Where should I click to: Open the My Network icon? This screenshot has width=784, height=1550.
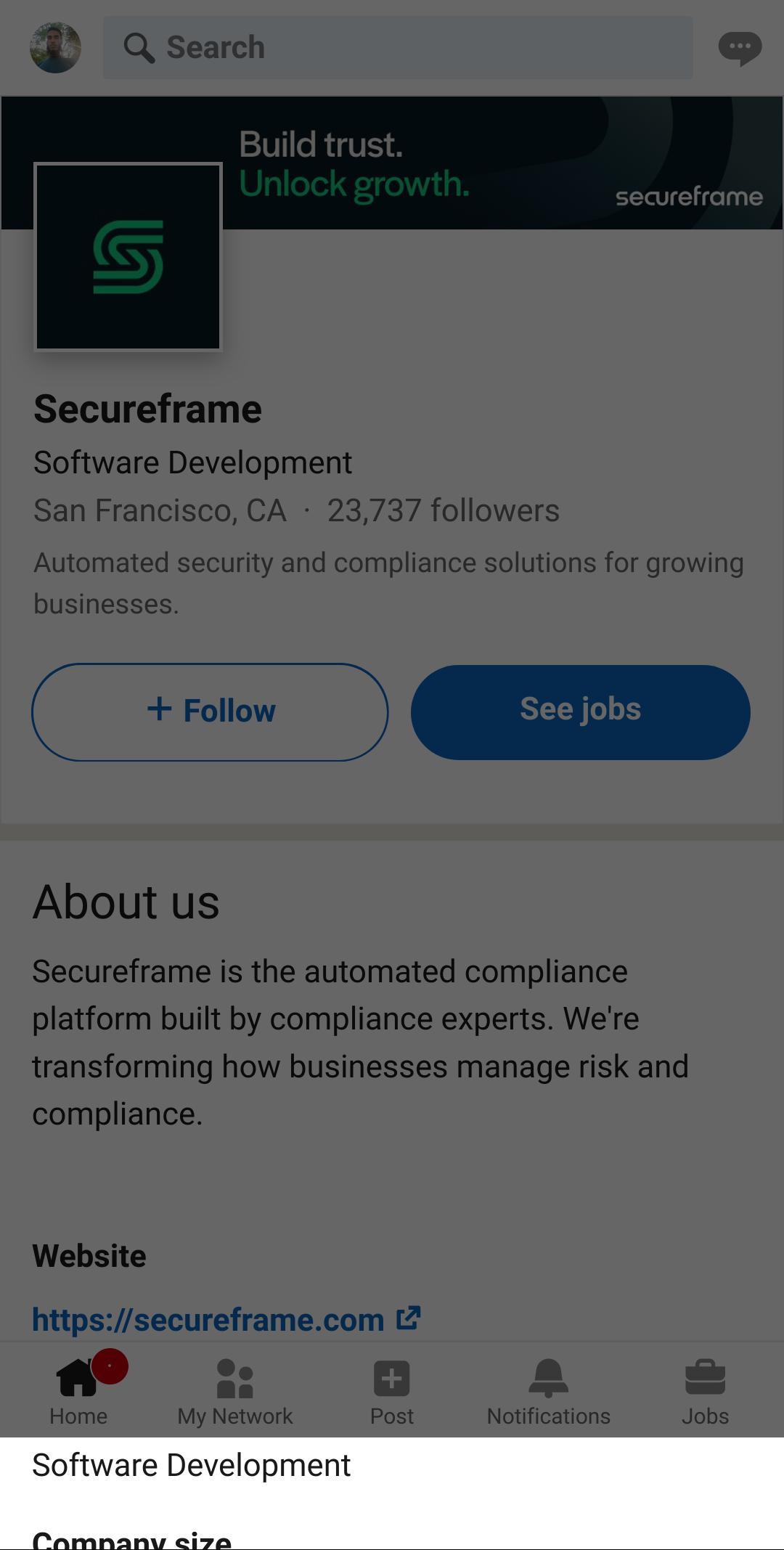click(234, 1380)
